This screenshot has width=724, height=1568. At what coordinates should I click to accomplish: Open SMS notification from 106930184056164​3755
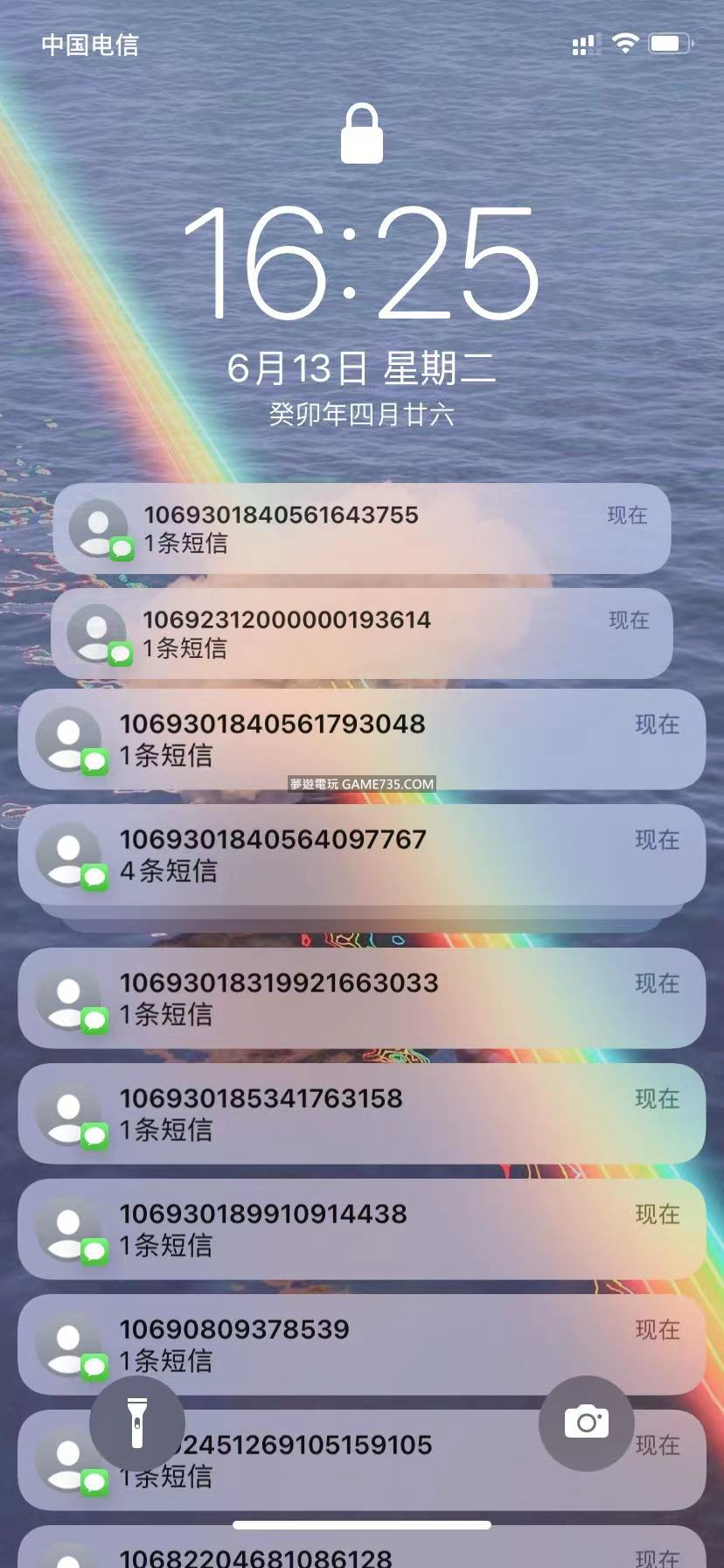361,528
